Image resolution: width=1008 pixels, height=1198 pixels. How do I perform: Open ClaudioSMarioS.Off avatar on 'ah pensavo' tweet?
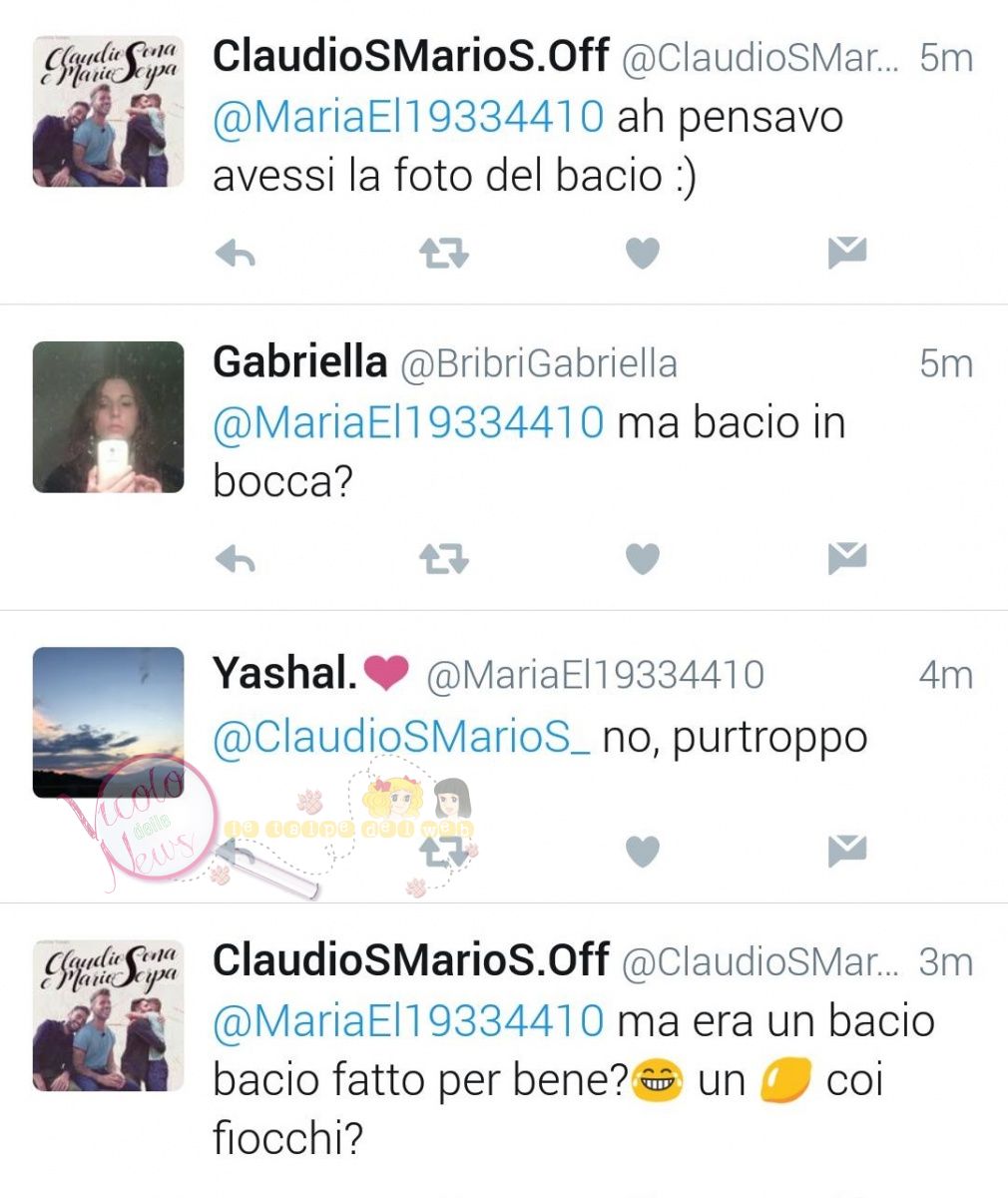(x=108, y=112)
